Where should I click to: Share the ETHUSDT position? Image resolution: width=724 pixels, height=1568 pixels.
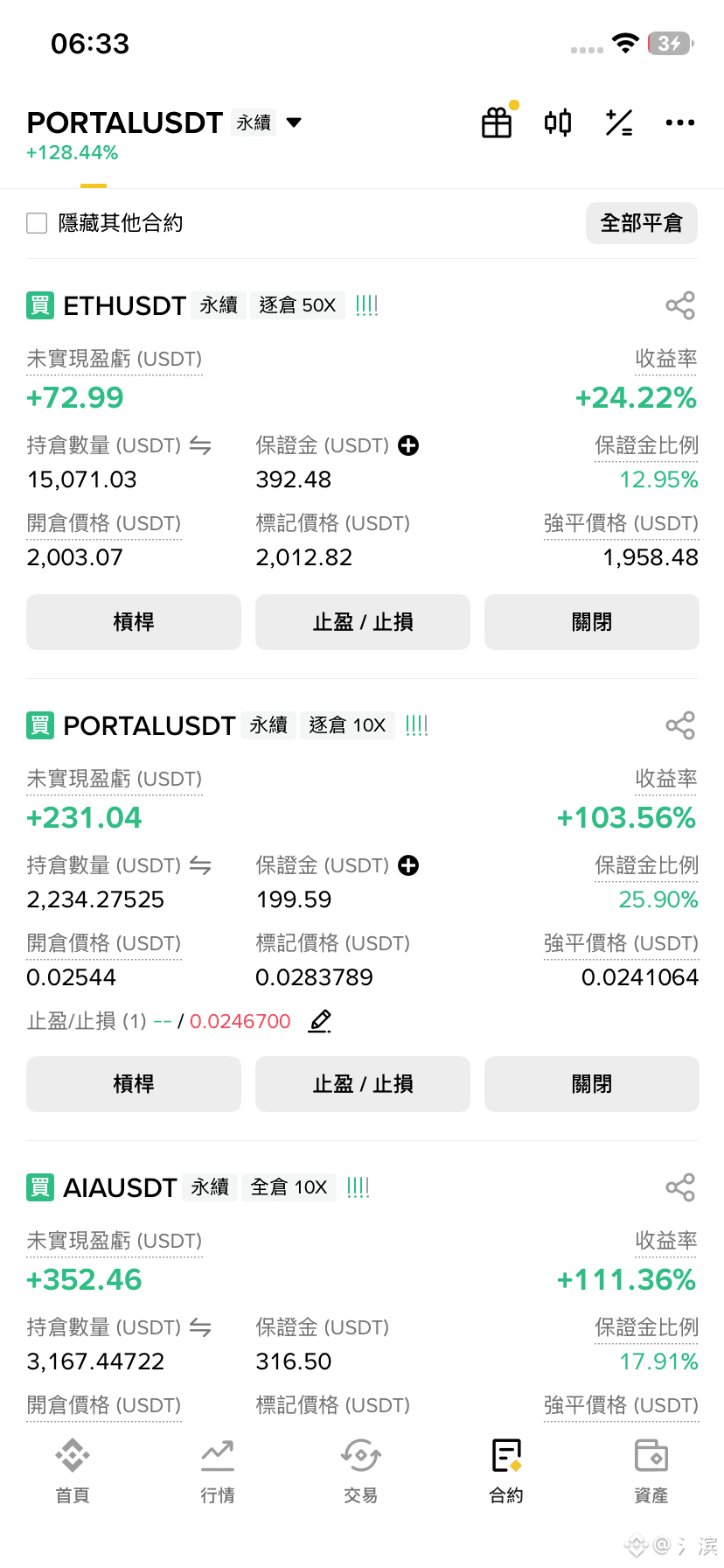[x=680, y=305]
